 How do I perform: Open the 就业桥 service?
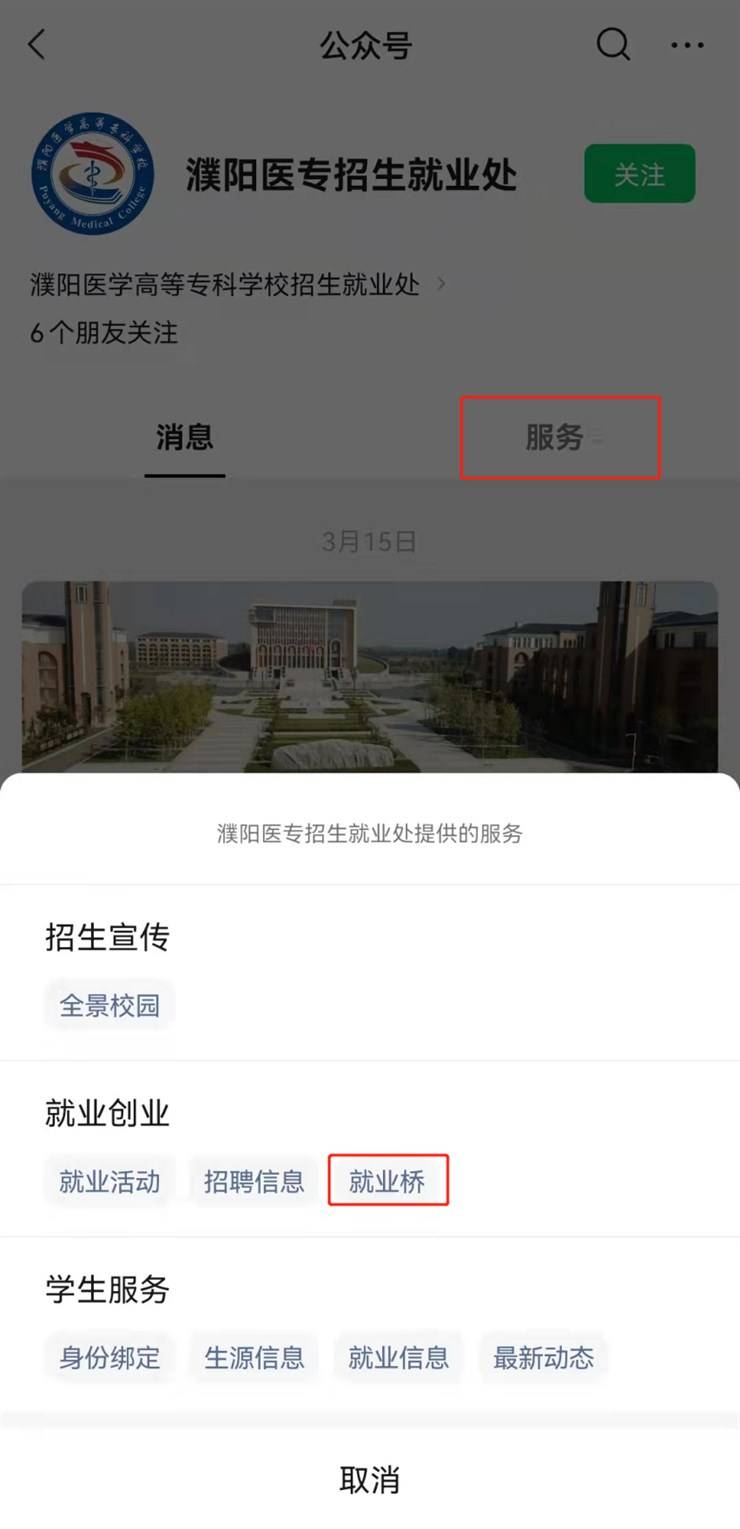(388, 1181)
